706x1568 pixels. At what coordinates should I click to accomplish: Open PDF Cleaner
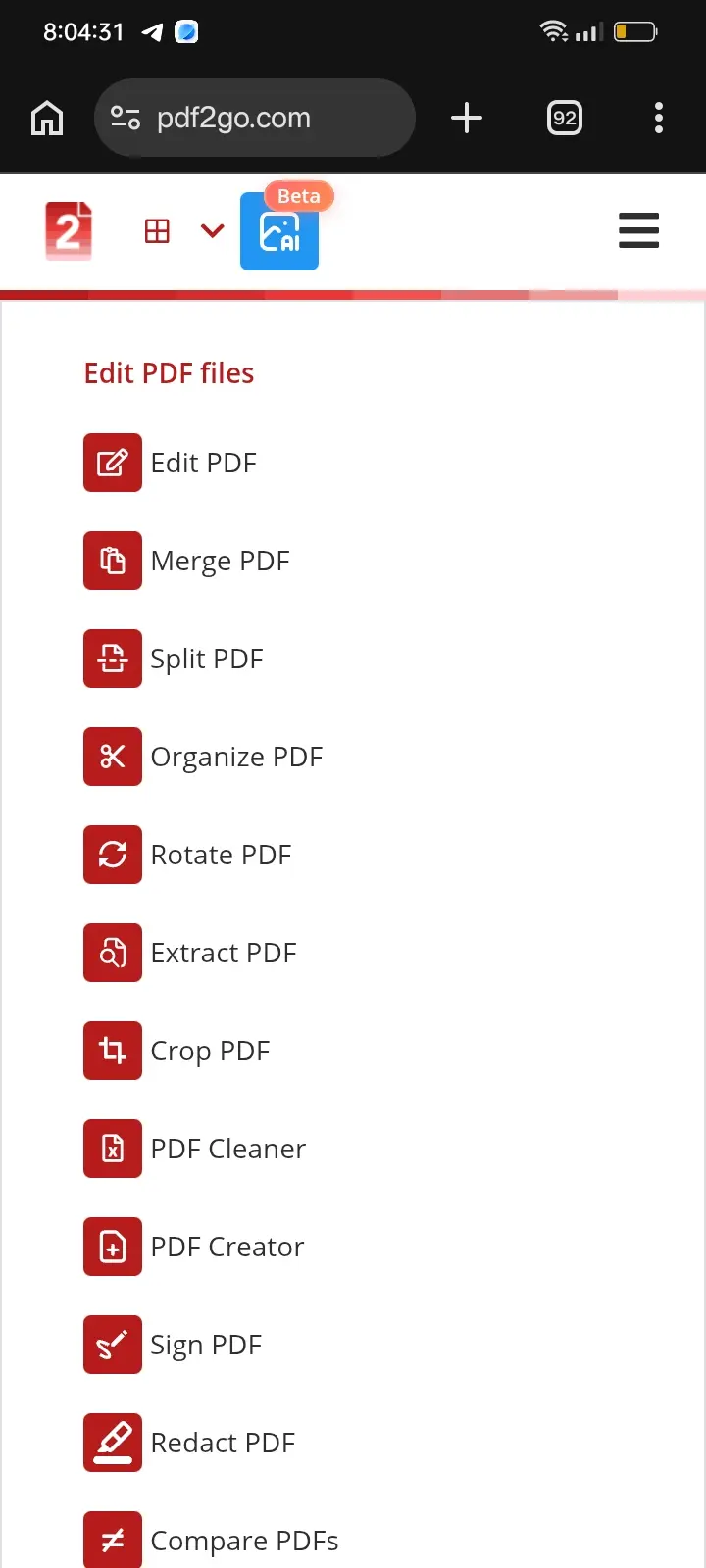[195, 1149]
